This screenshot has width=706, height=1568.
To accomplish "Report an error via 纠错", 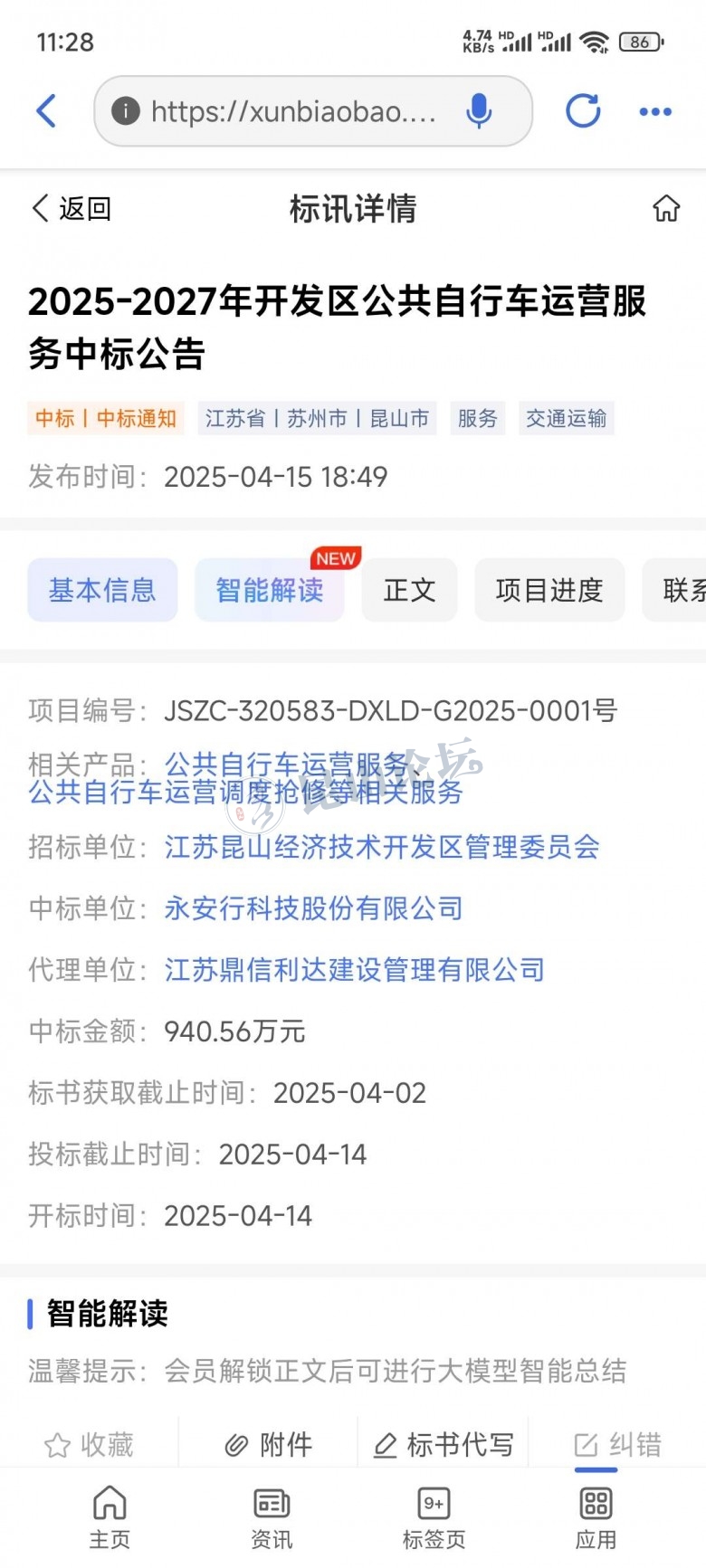I will tap(618, 1445).
